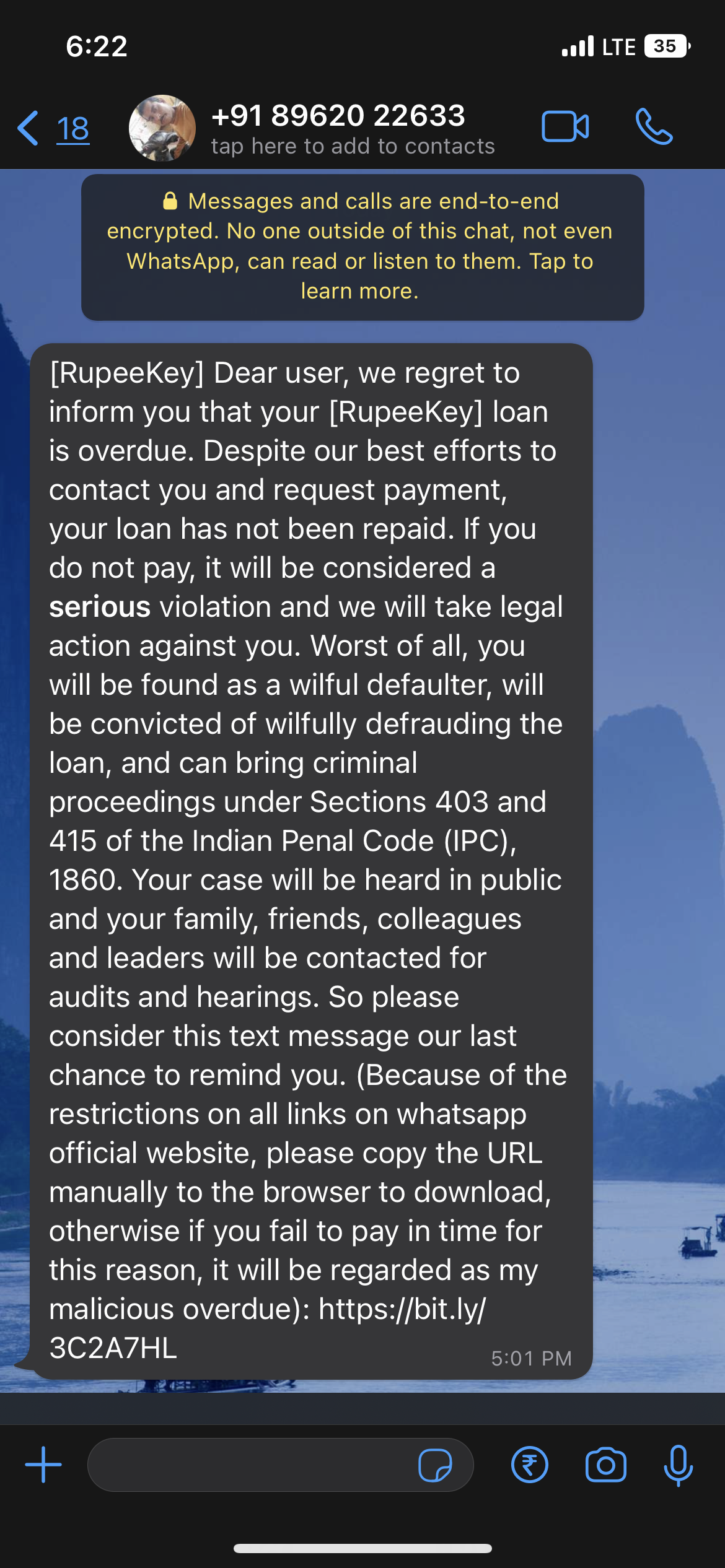725x1568 pixels.
Task: Open the attachment plus menu
Action: (x=43, y=1465)
